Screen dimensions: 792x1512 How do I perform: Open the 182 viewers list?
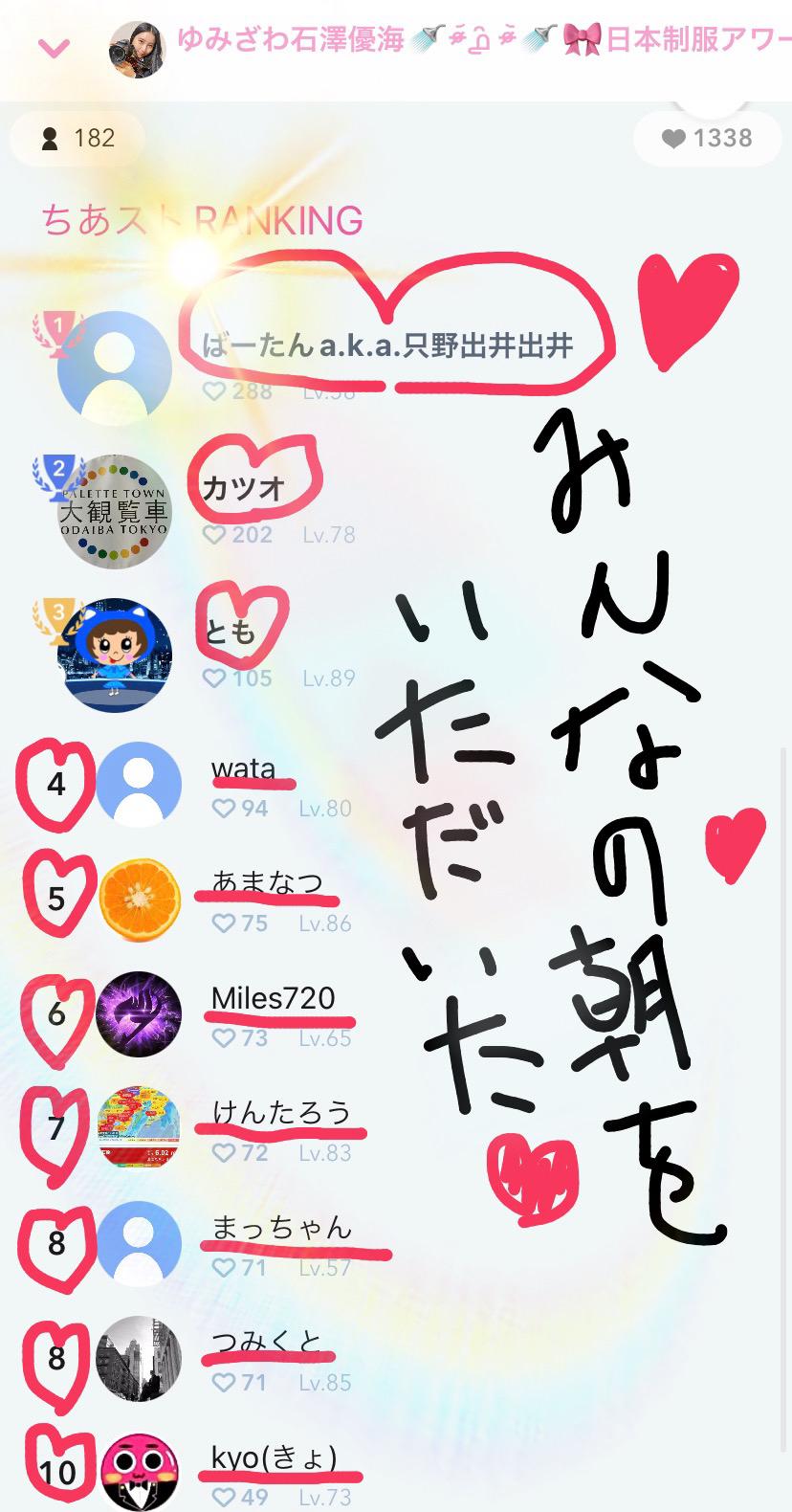click(x=78, y=139)
